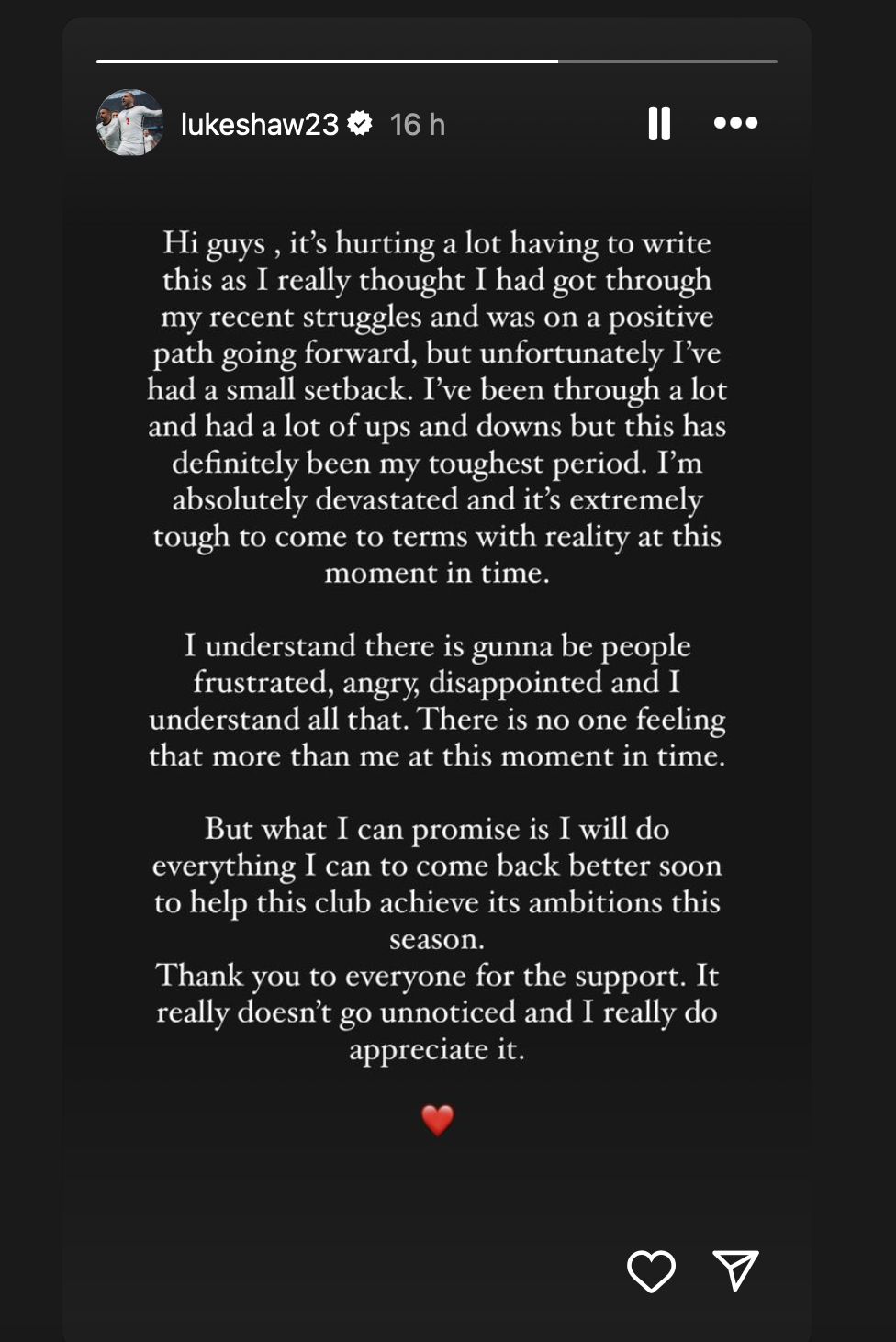This screenshot has width=896, height=1342.
Task: Tap the heart icon to like the story
Action: [x=654, y=1271]
